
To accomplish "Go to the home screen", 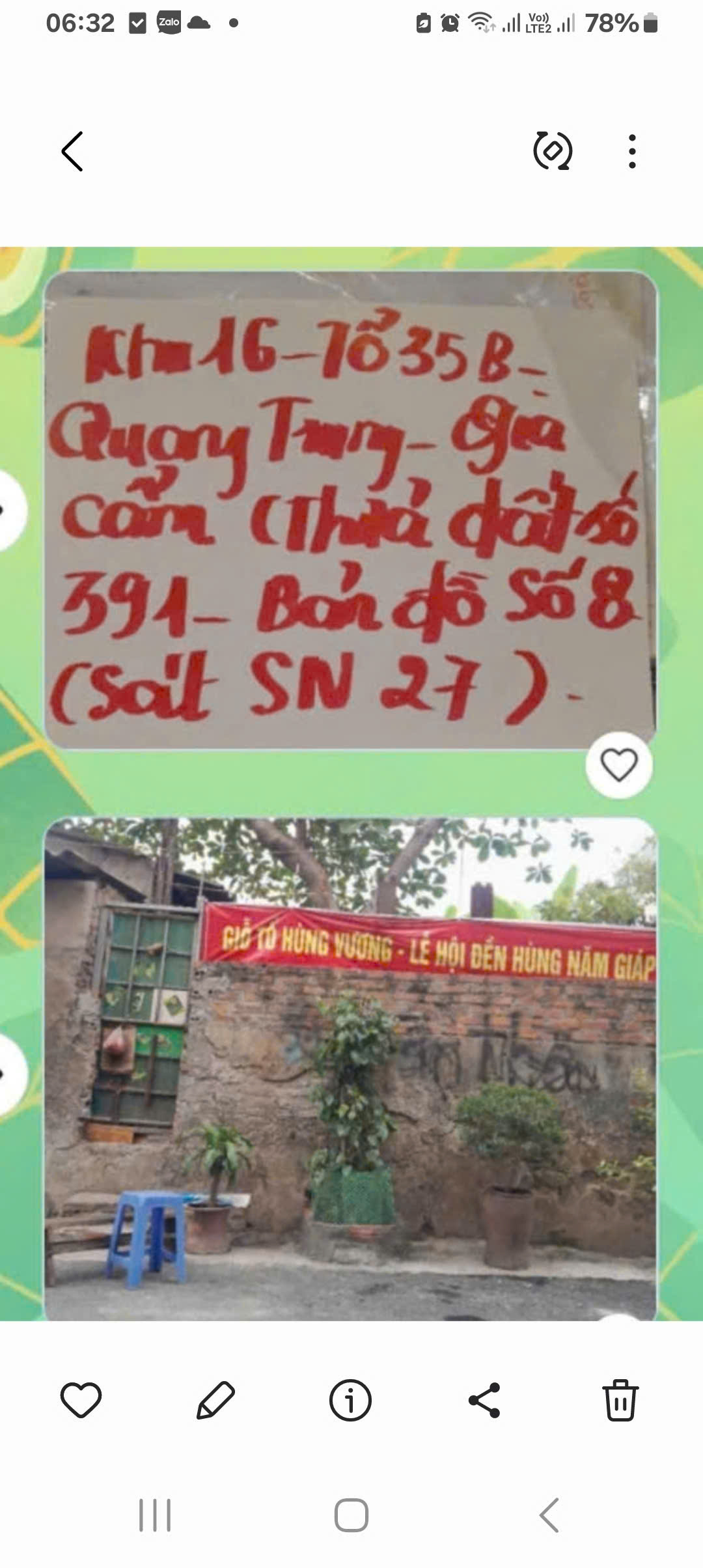I will click(351, 1515).
